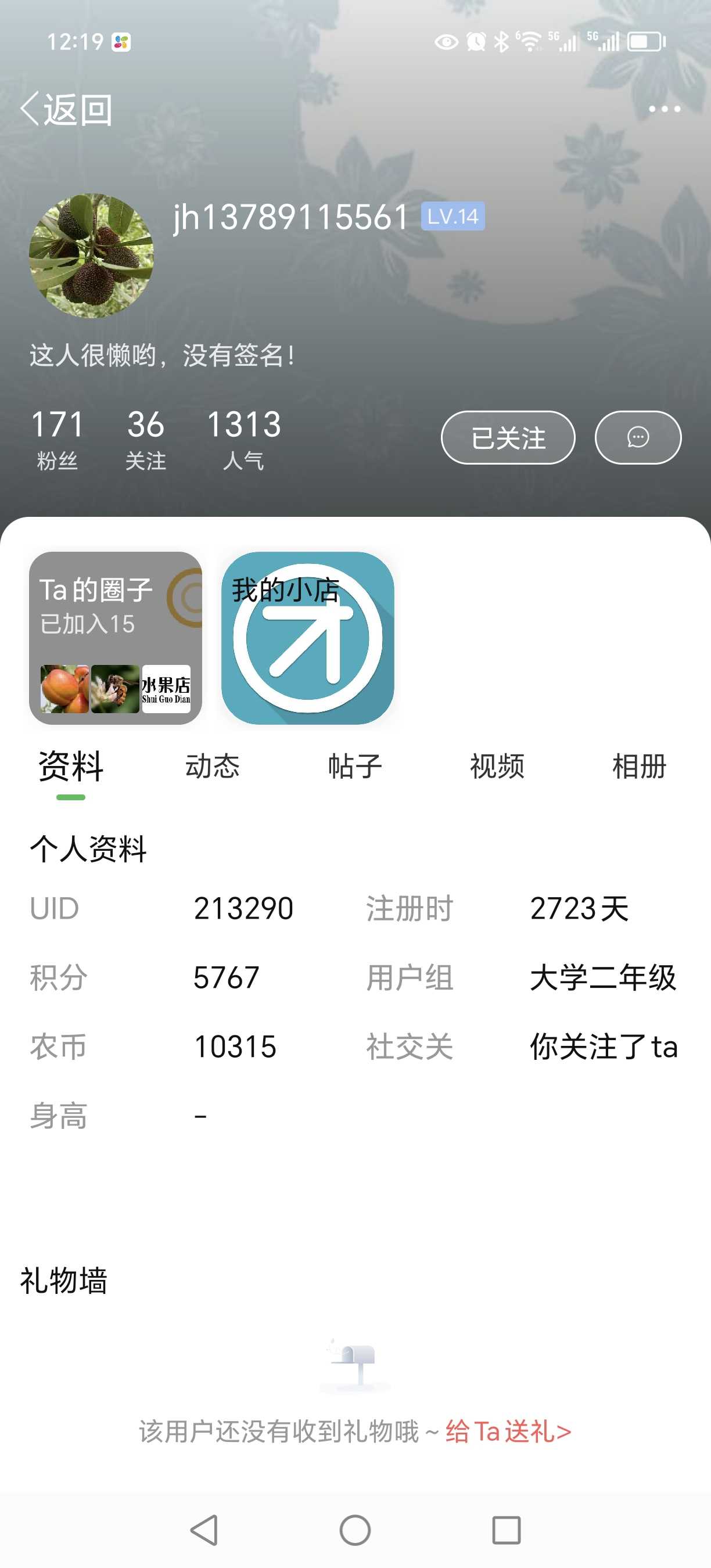Go back using the 返回 button
711x1568 pixels.
66,110
